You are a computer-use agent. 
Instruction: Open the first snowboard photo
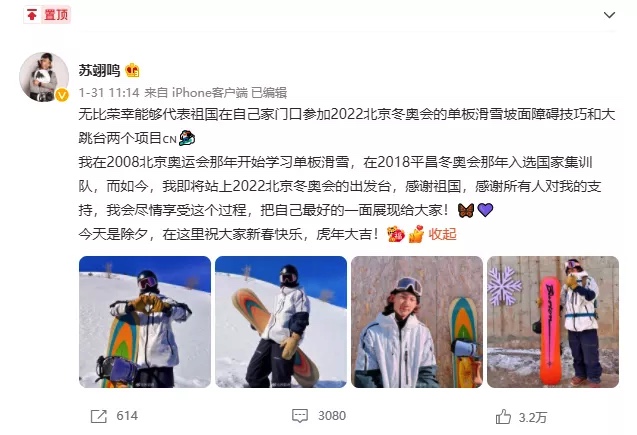point(144,322)
